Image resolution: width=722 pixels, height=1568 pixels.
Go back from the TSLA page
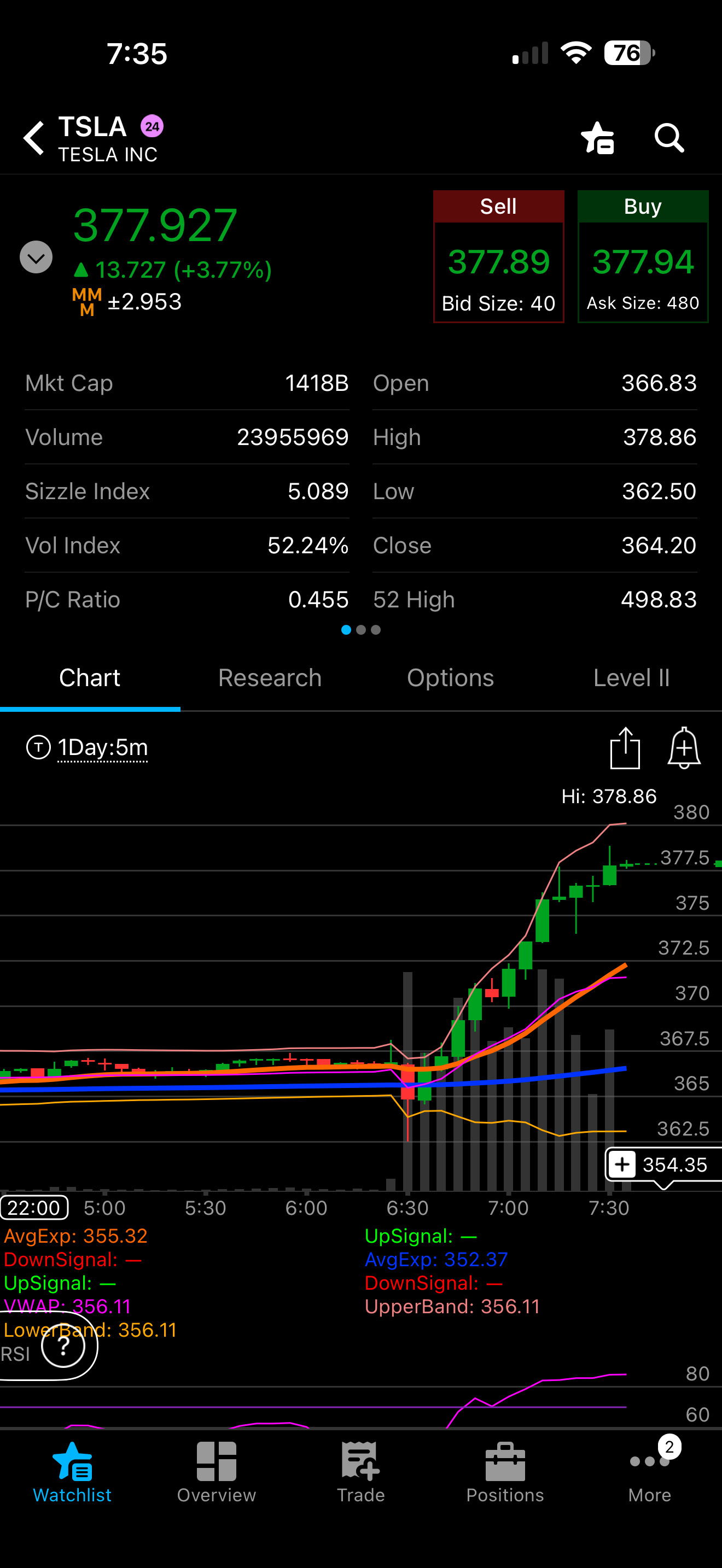point(34,138)
